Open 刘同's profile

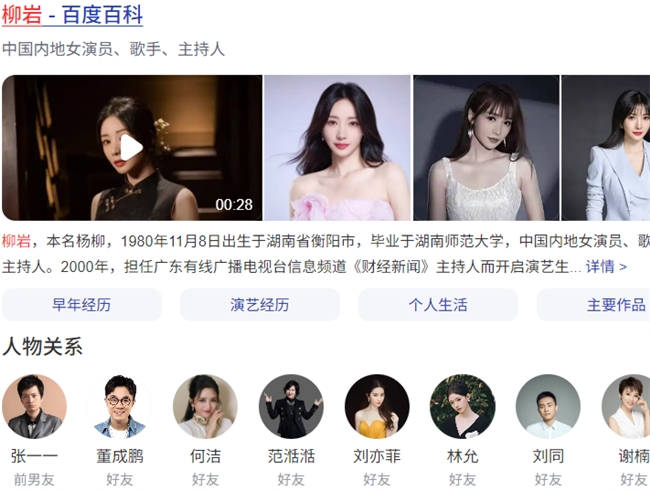(548, 407)
